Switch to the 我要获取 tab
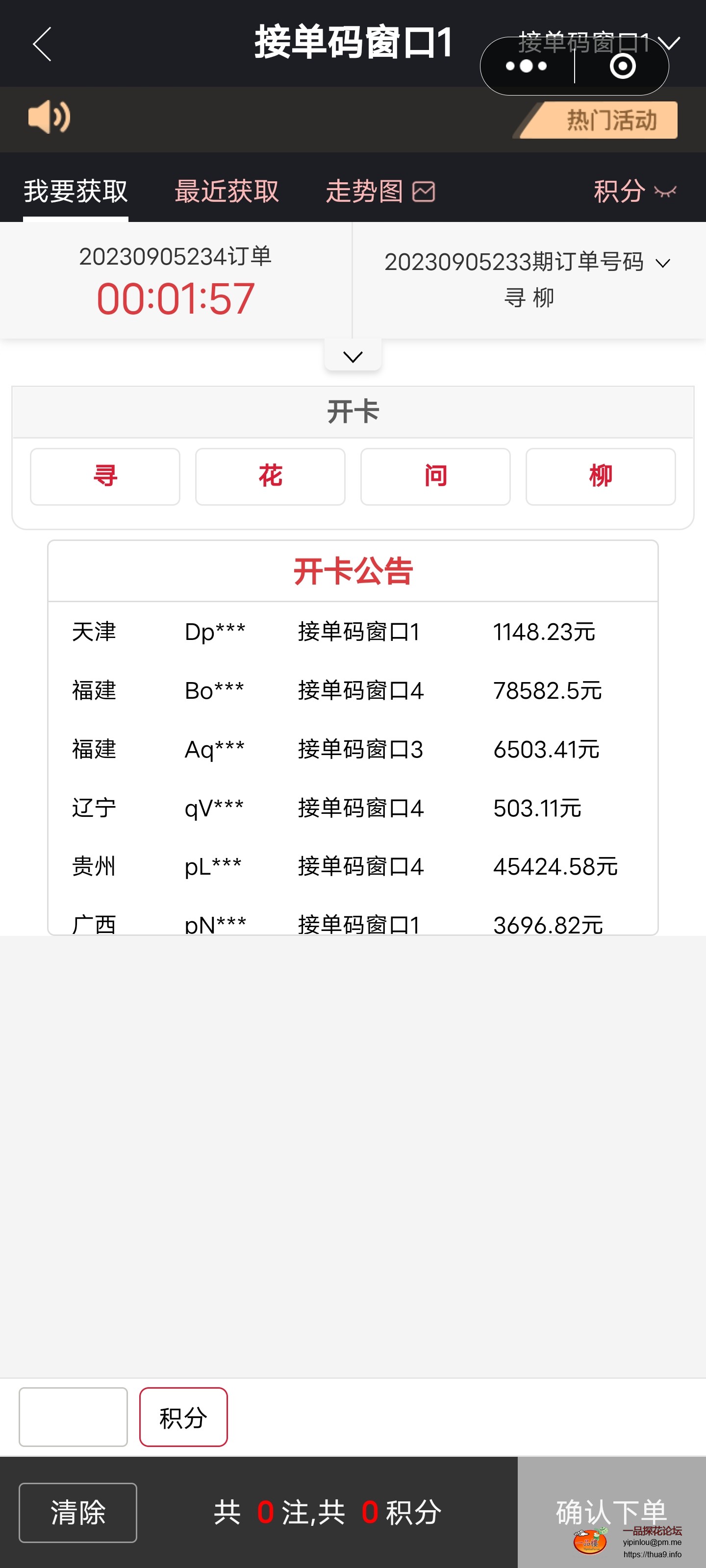 [76, 191]
